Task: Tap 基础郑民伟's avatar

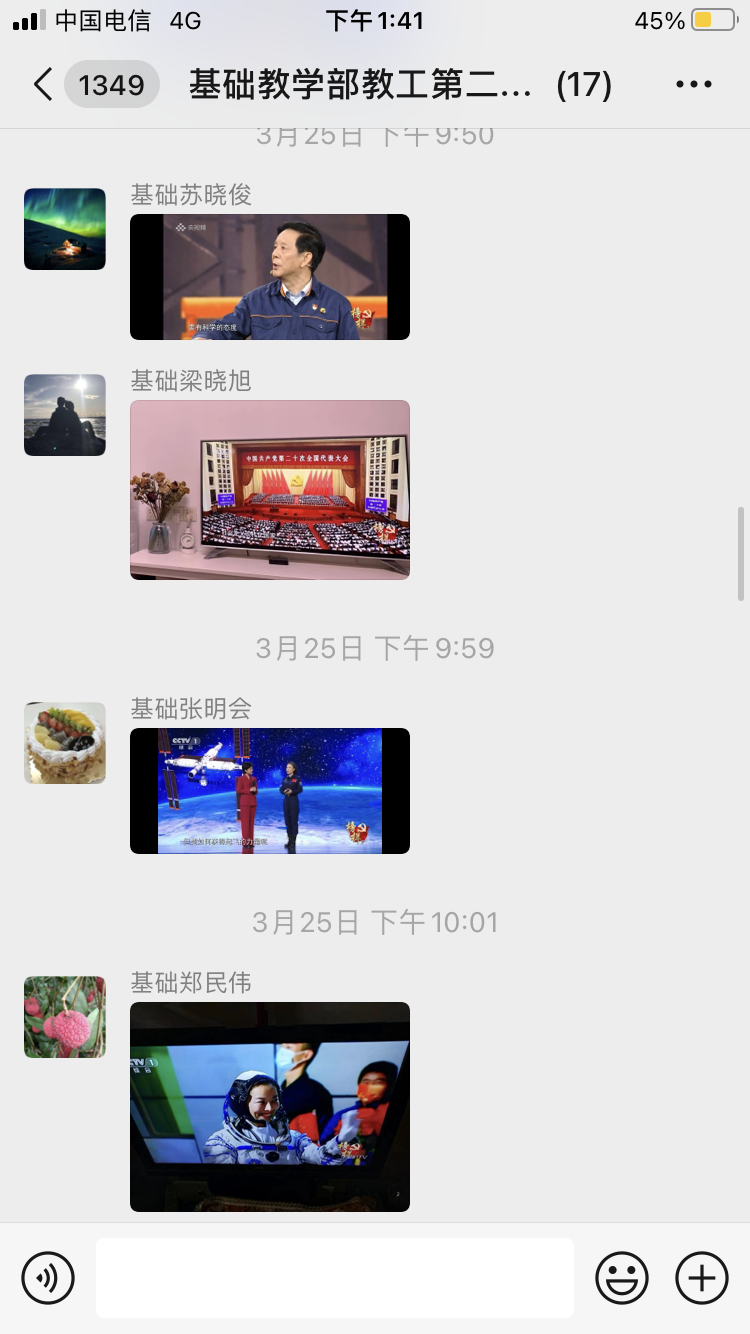Action: tap(65, 1017)
